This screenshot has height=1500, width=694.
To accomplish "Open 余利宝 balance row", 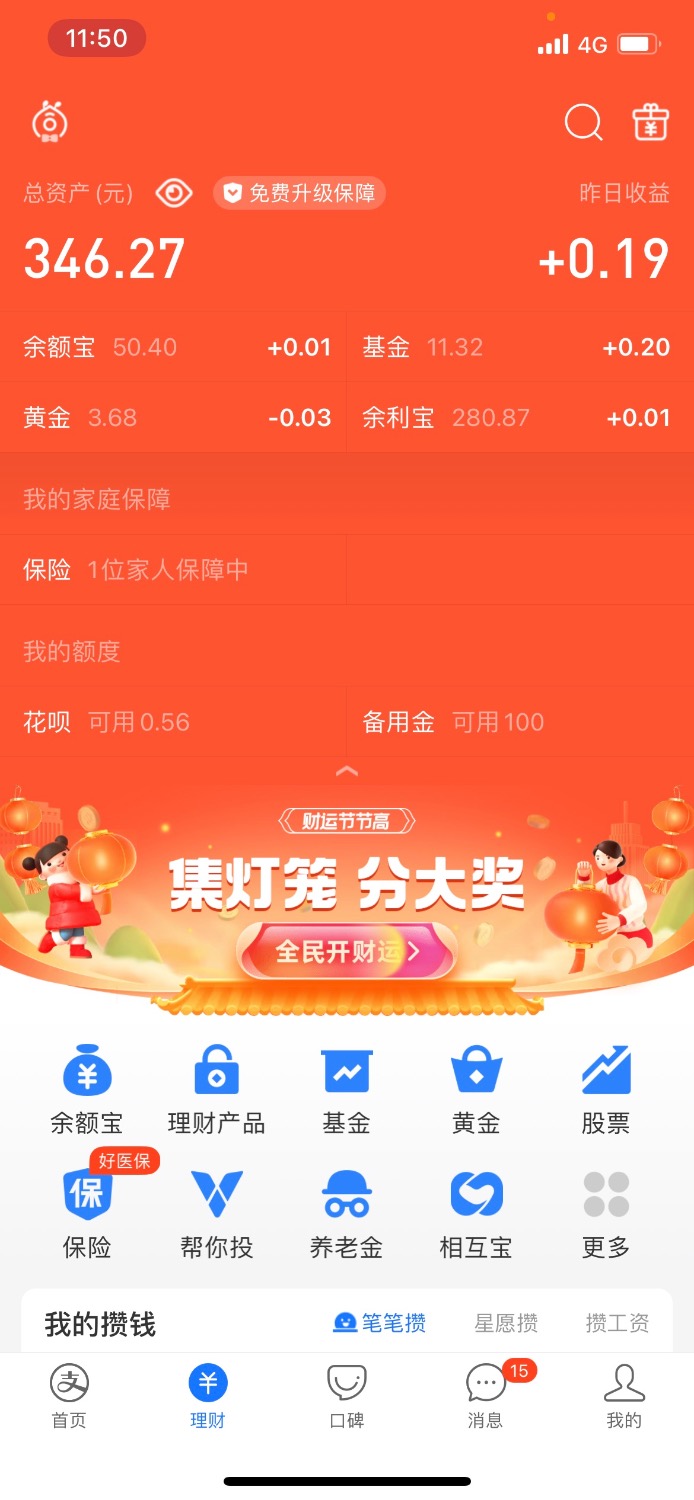I will [x=519, y=417].
